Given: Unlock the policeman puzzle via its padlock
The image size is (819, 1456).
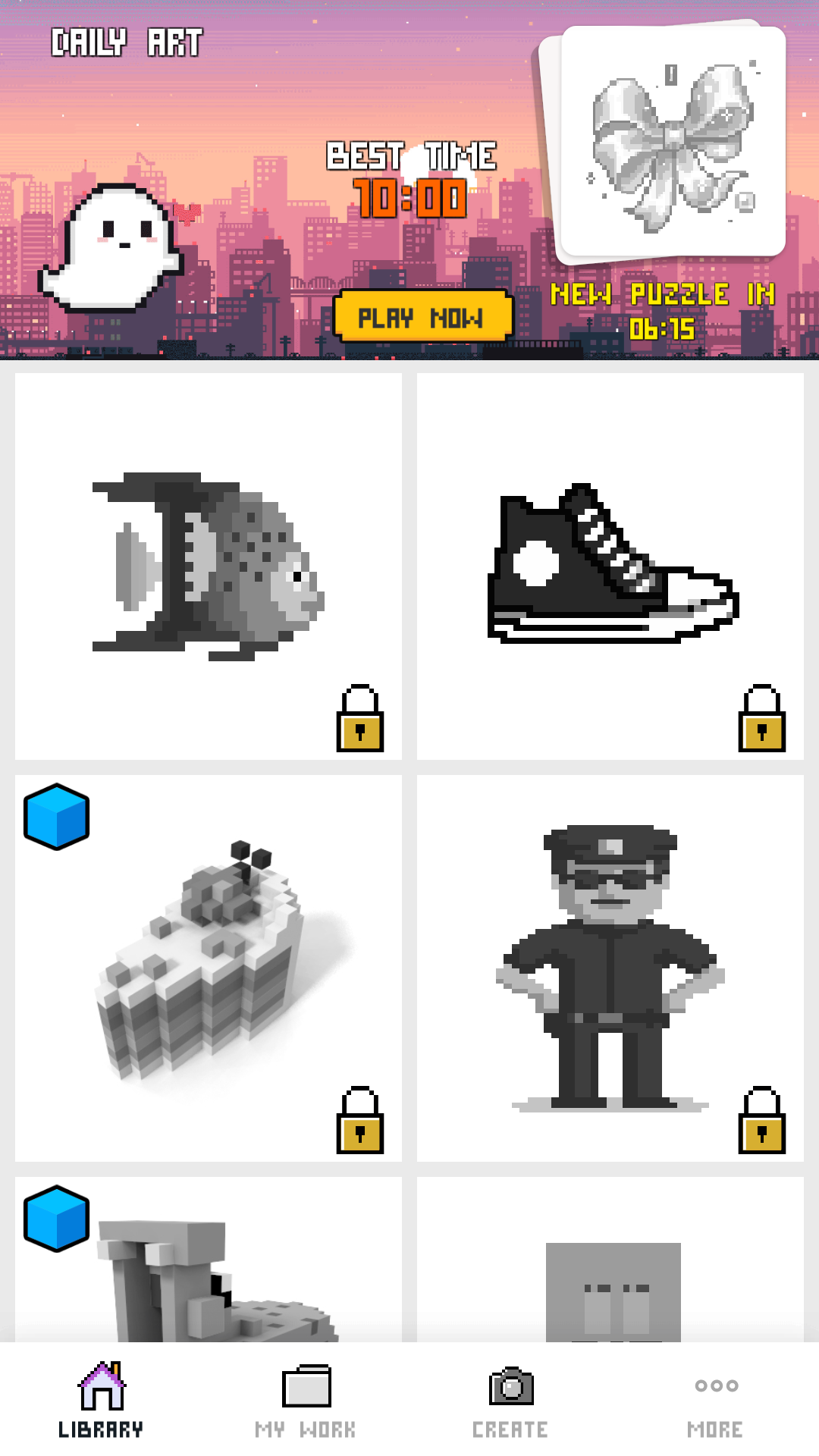Looking at the screenshot, I should coord(761,1115).
